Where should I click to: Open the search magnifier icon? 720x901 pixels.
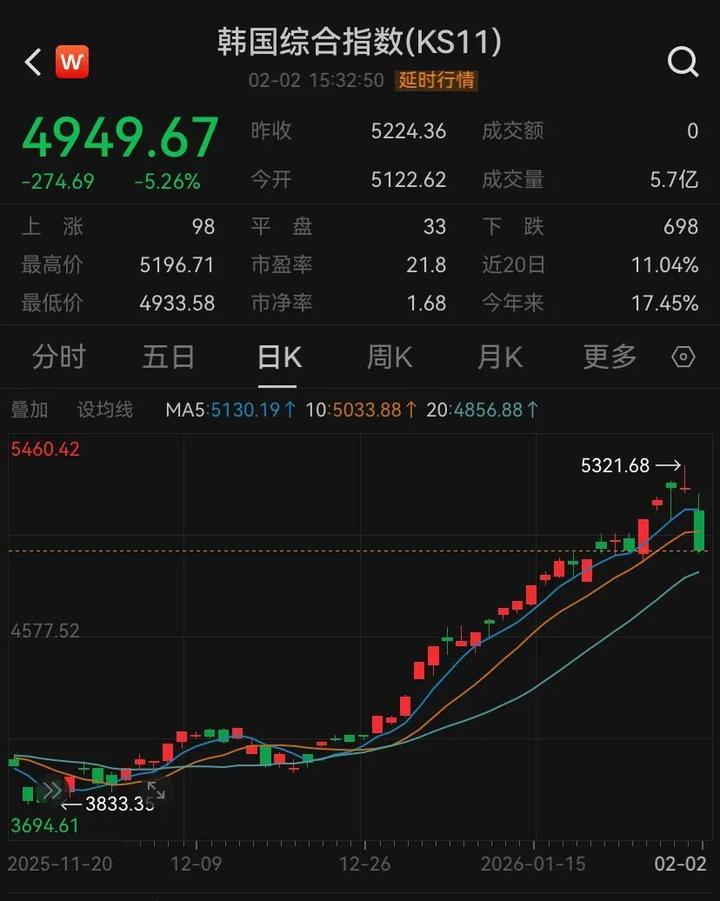[x=683, y=63]
